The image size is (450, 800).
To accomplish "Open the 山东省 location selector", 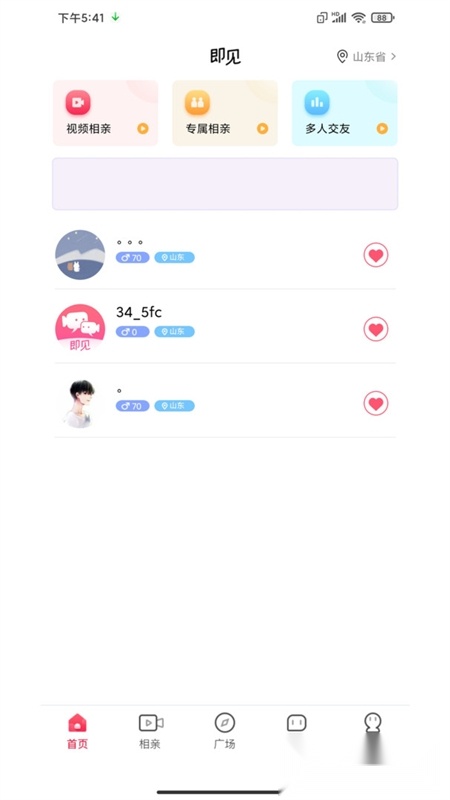I will point(366,57).
